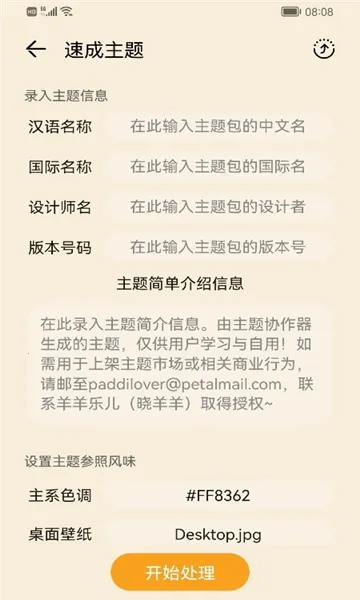Focus the 汉语名称 input field
360x600 pixels.
tap(217, 126)
